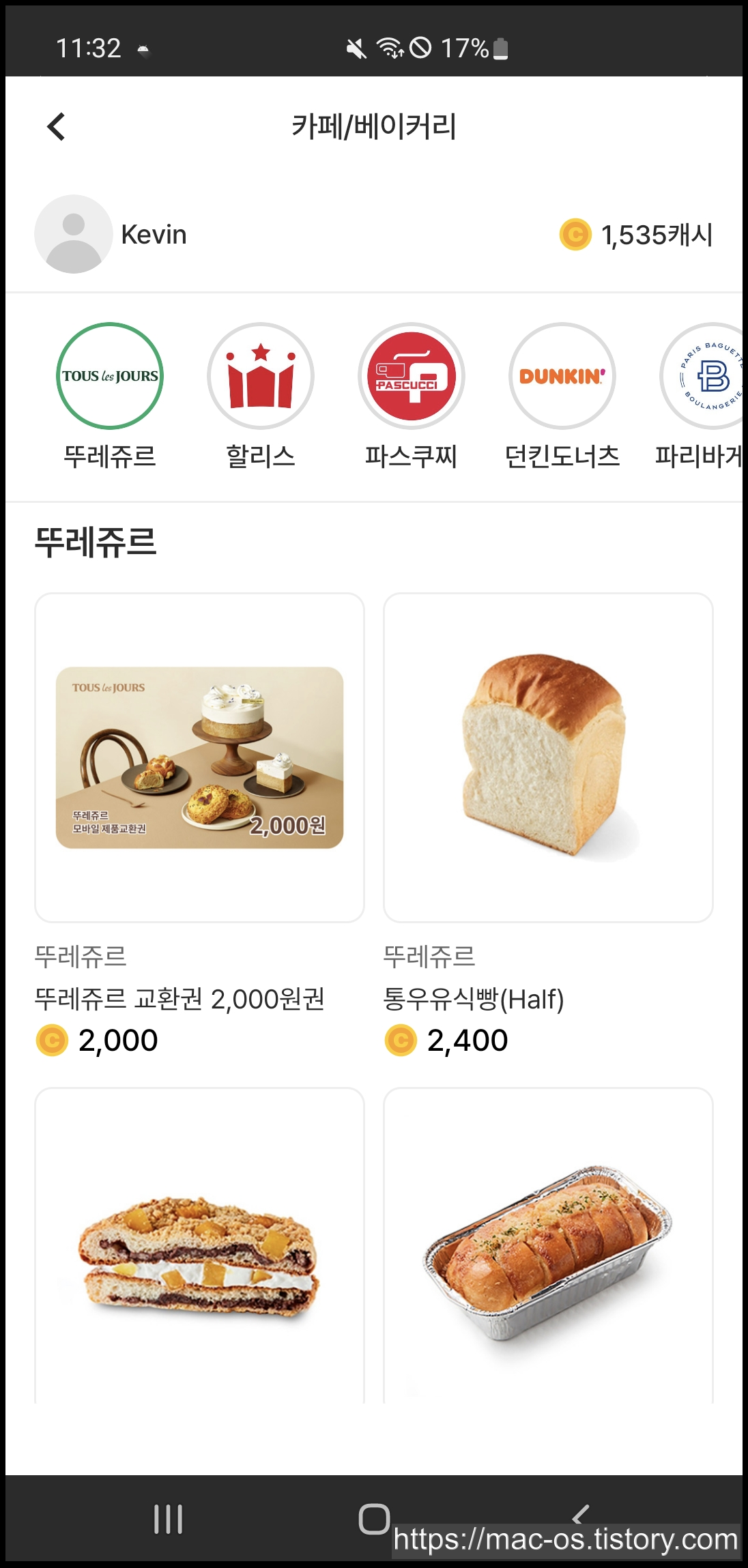Switch to the 던킨도너츠 brand

tap(562, 376)
